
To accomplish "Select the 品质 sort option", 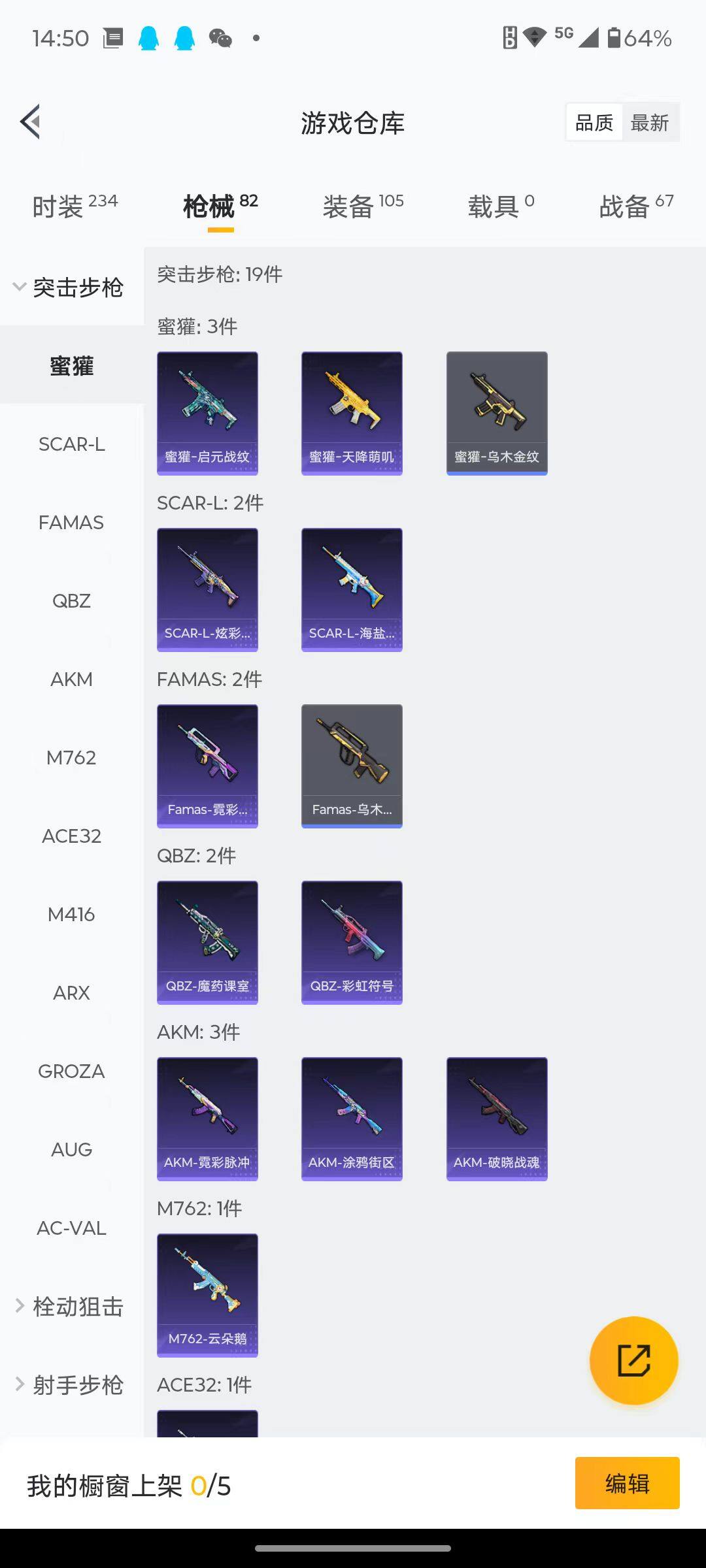I will (x=594, y=122).
